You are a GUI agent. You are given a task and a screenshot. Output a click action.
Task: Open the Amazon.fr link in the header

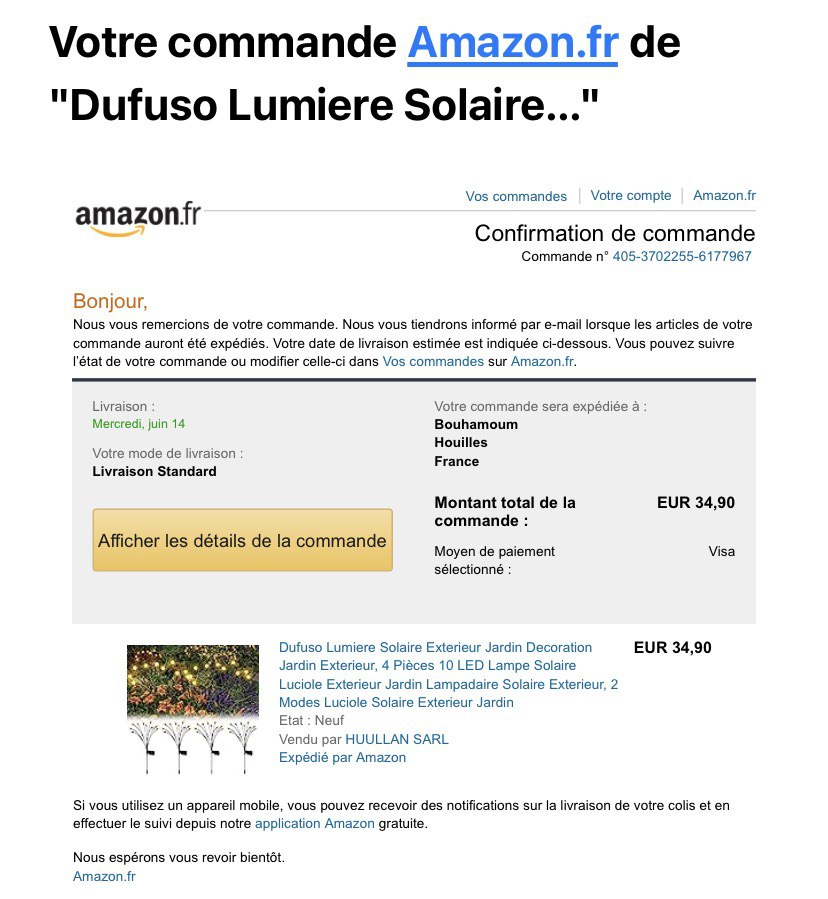pos(724,195)
